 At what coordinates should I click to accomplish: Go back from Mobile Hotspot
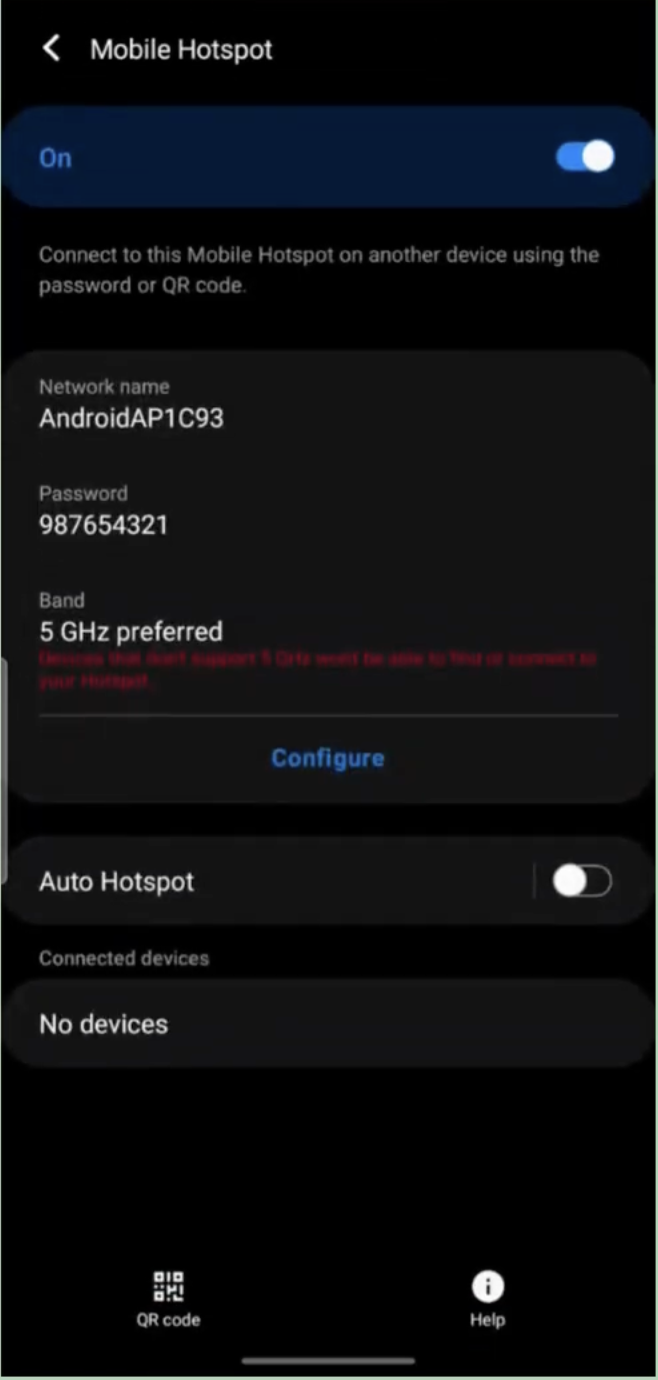pyautogui.click(x=52, y=49)
